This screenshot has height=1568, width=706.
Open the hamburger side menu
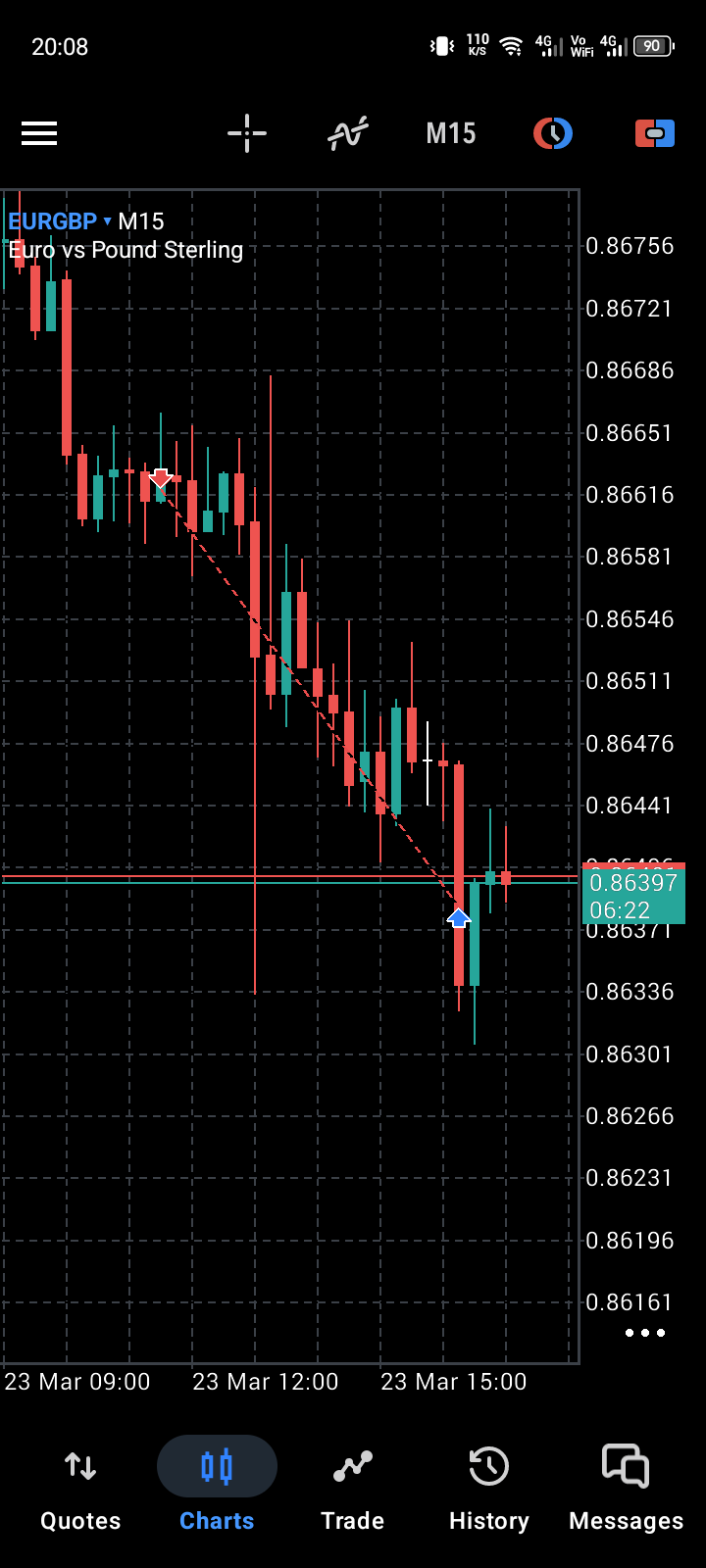pos(39,133)
